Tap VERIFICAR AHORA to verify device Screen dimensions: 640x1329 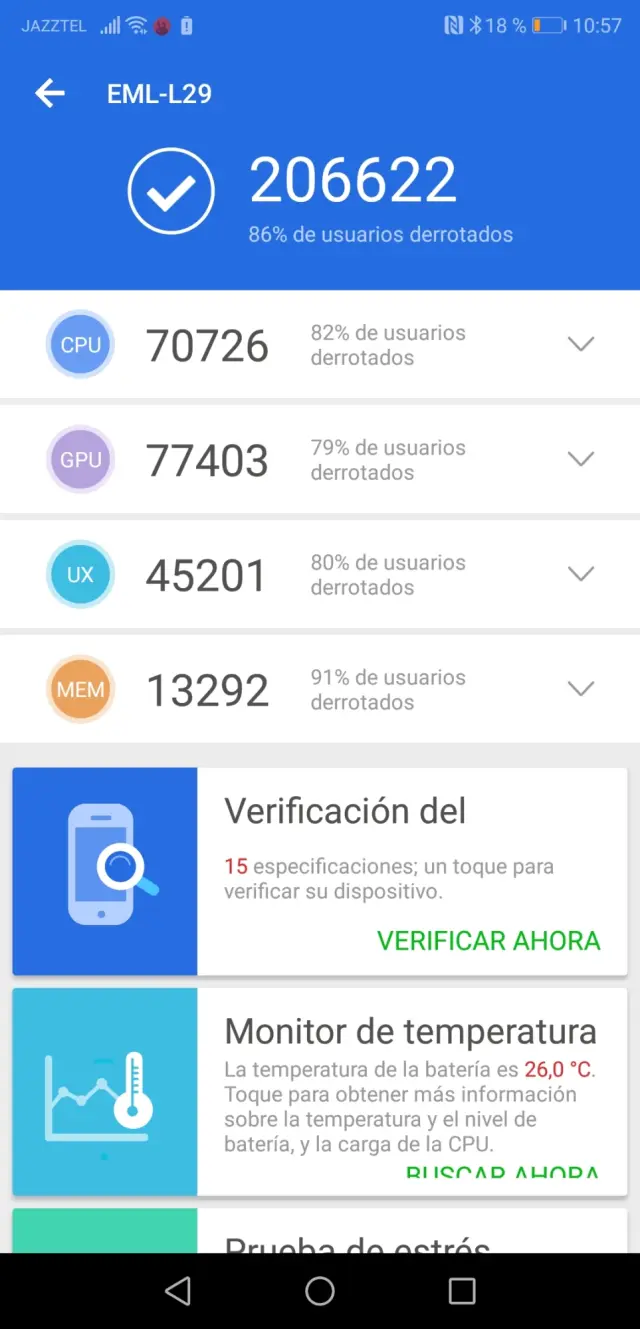488,941
